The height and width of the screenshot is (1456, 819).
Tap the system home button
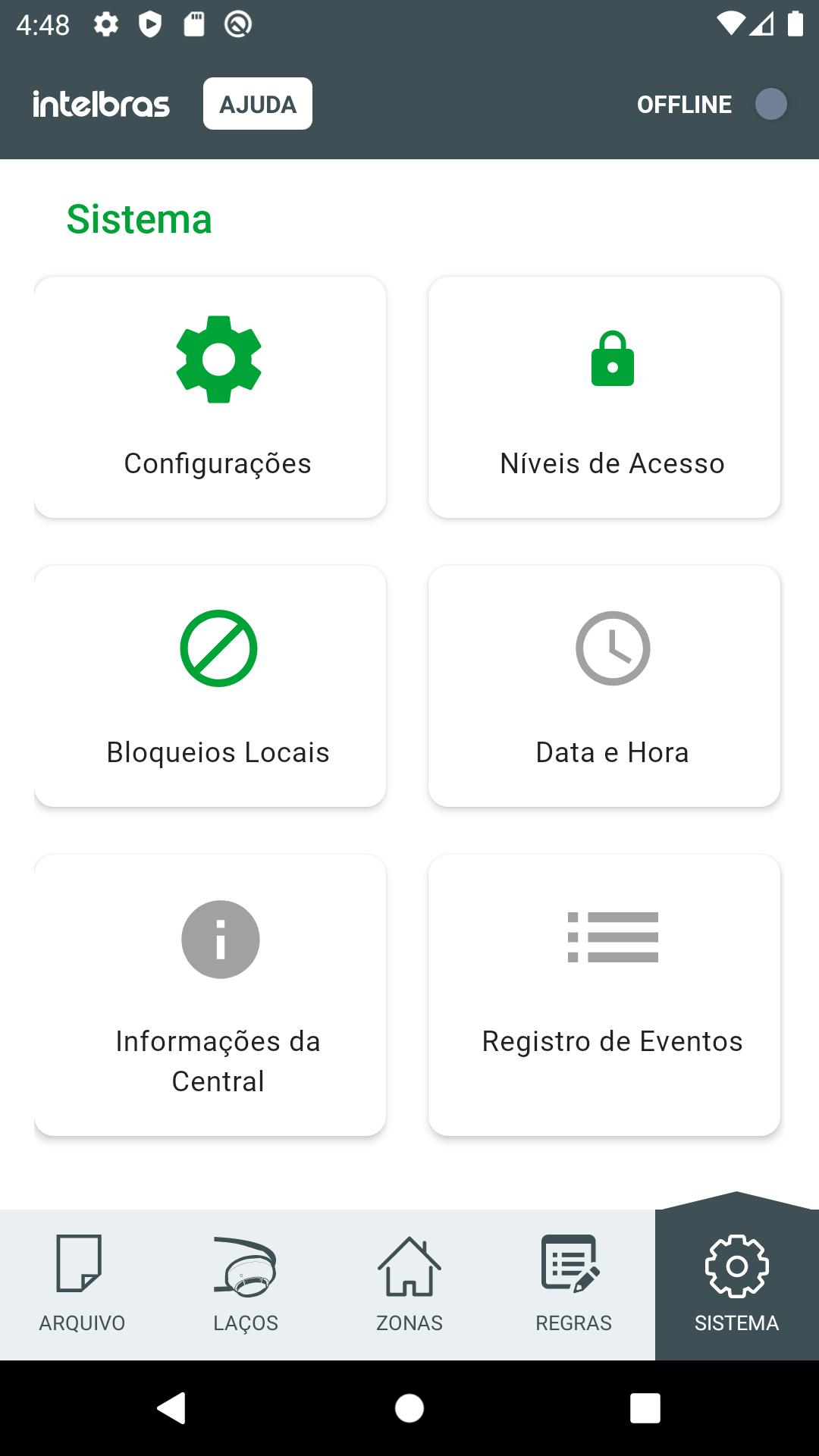(409, 1408)
